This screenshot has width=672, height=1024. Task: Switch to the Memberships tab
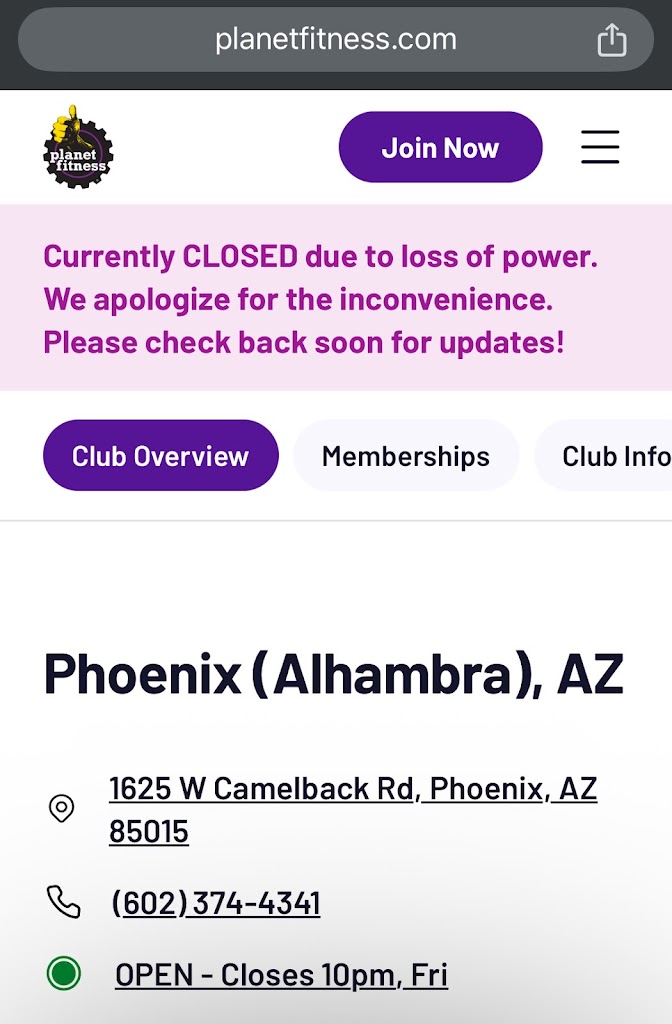405,456
